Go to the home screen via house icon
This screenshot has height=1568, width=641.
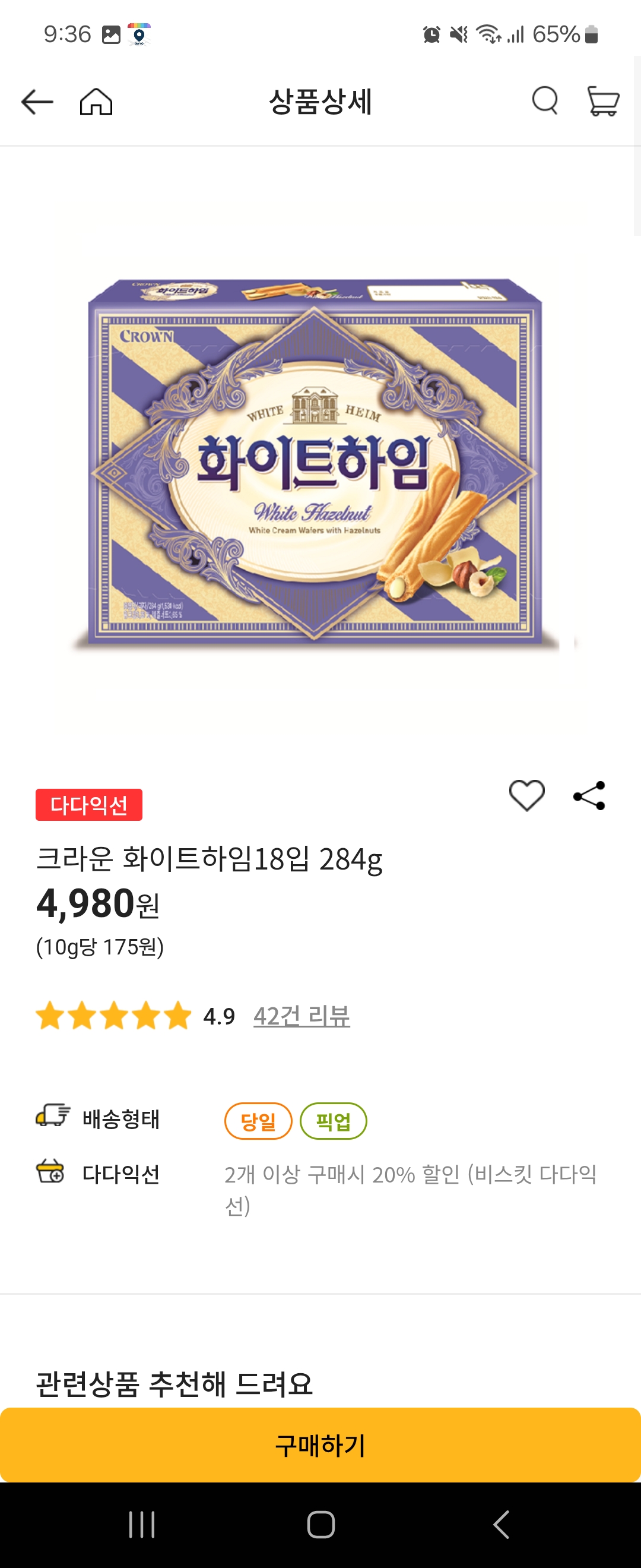click(x=96, y=101)
